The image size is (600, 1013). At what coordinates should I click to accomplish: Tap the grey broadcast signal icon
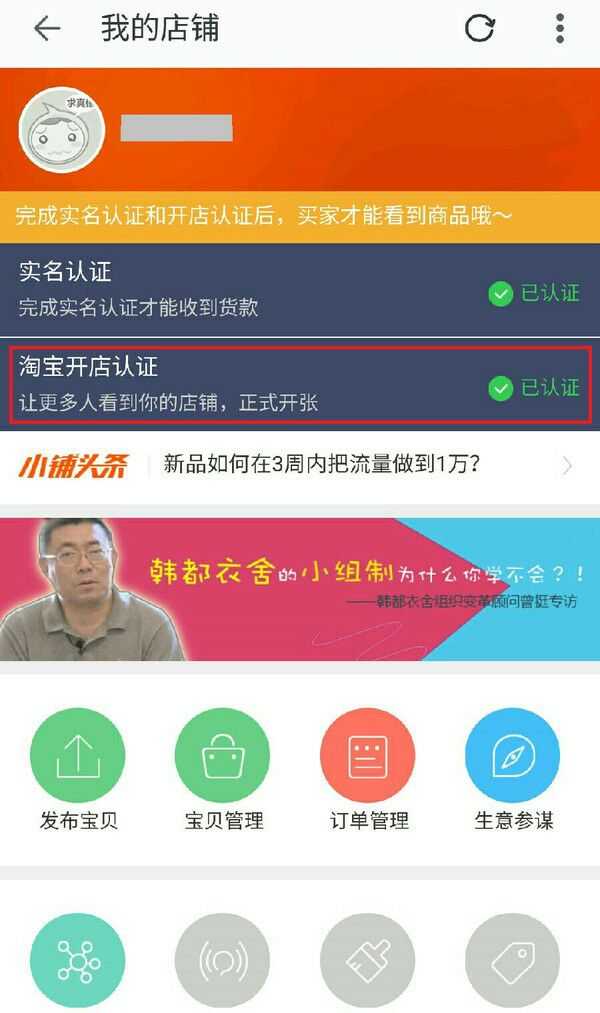click(x=223, y=960)
